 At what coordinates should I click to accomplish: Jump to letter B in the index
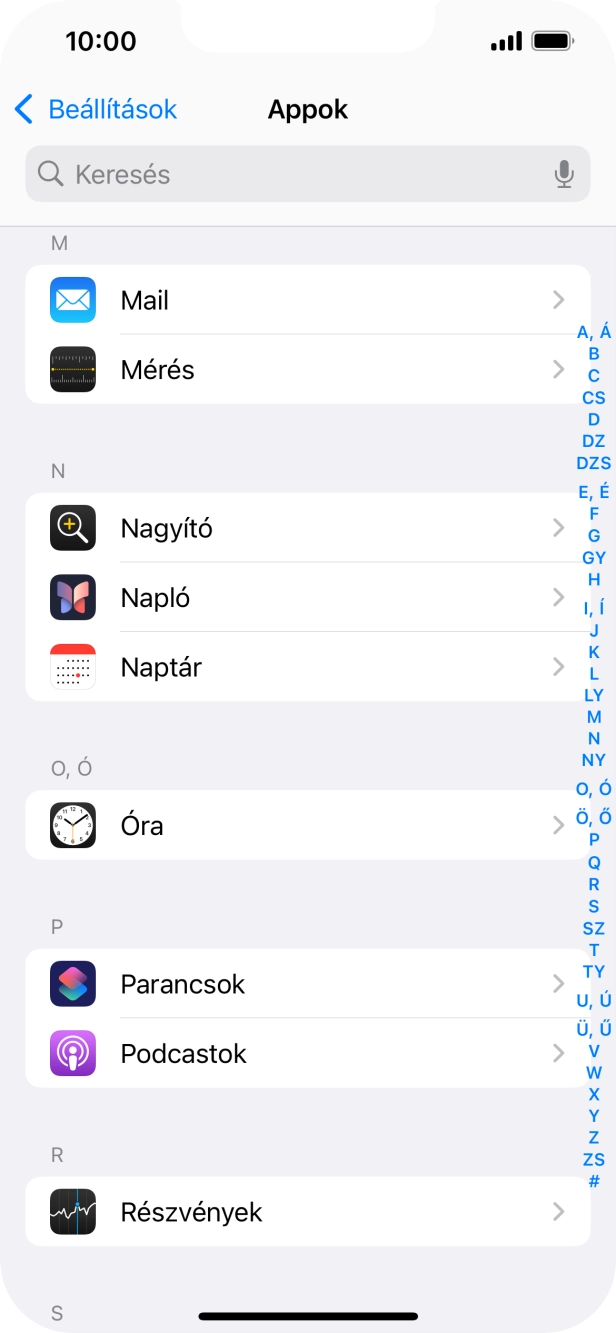(x=594, y=353)
